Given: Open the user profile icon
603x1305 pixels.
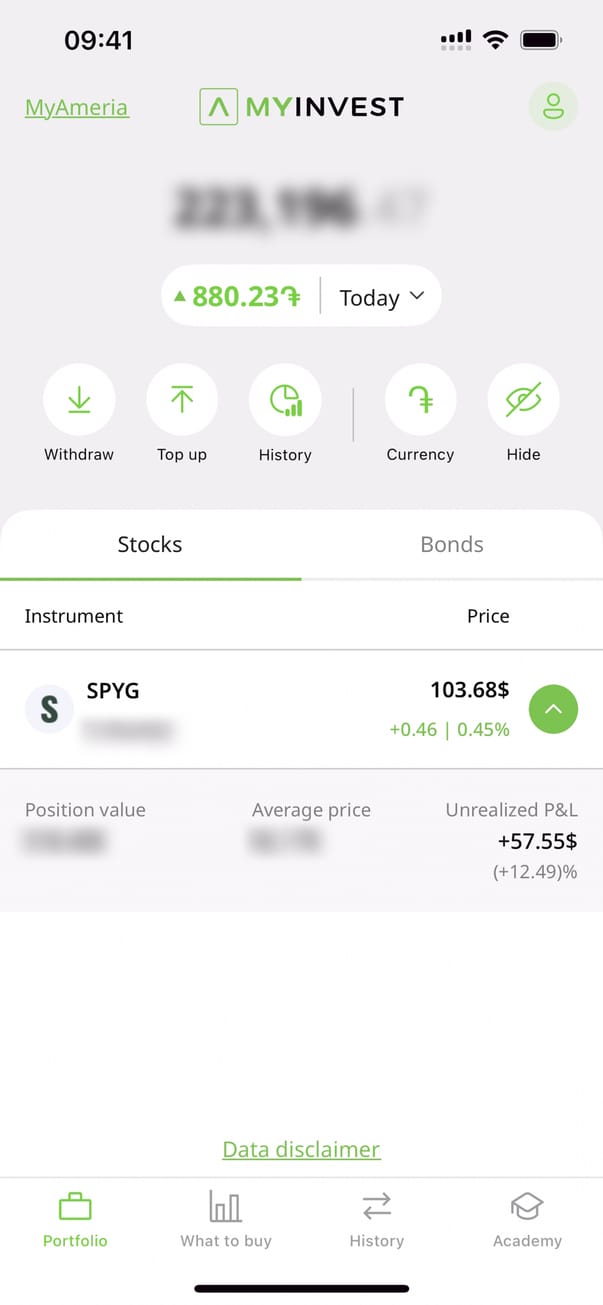Looking at the screenshot, I should pyautogui.click(x=553, y=106).
